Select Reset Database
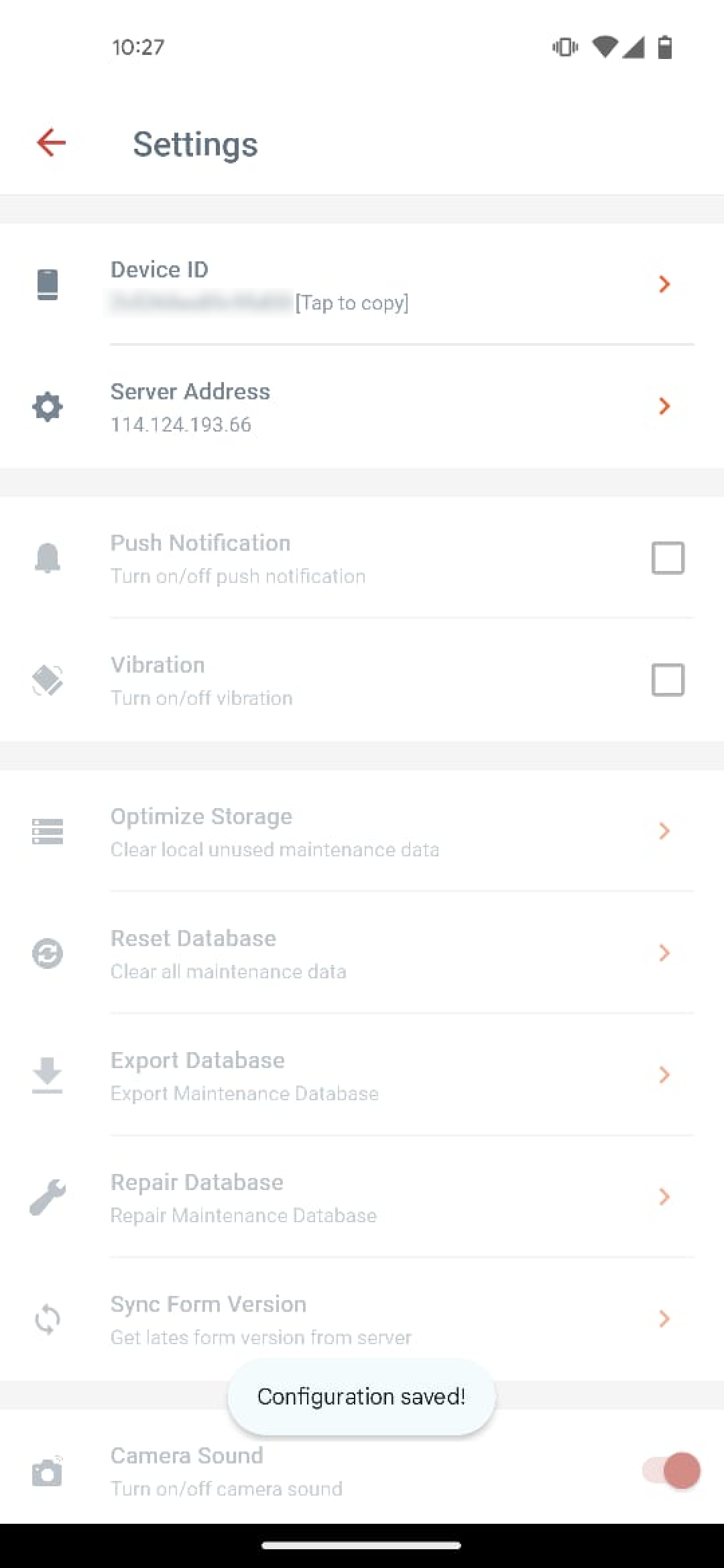 click(x=362, y=954)
